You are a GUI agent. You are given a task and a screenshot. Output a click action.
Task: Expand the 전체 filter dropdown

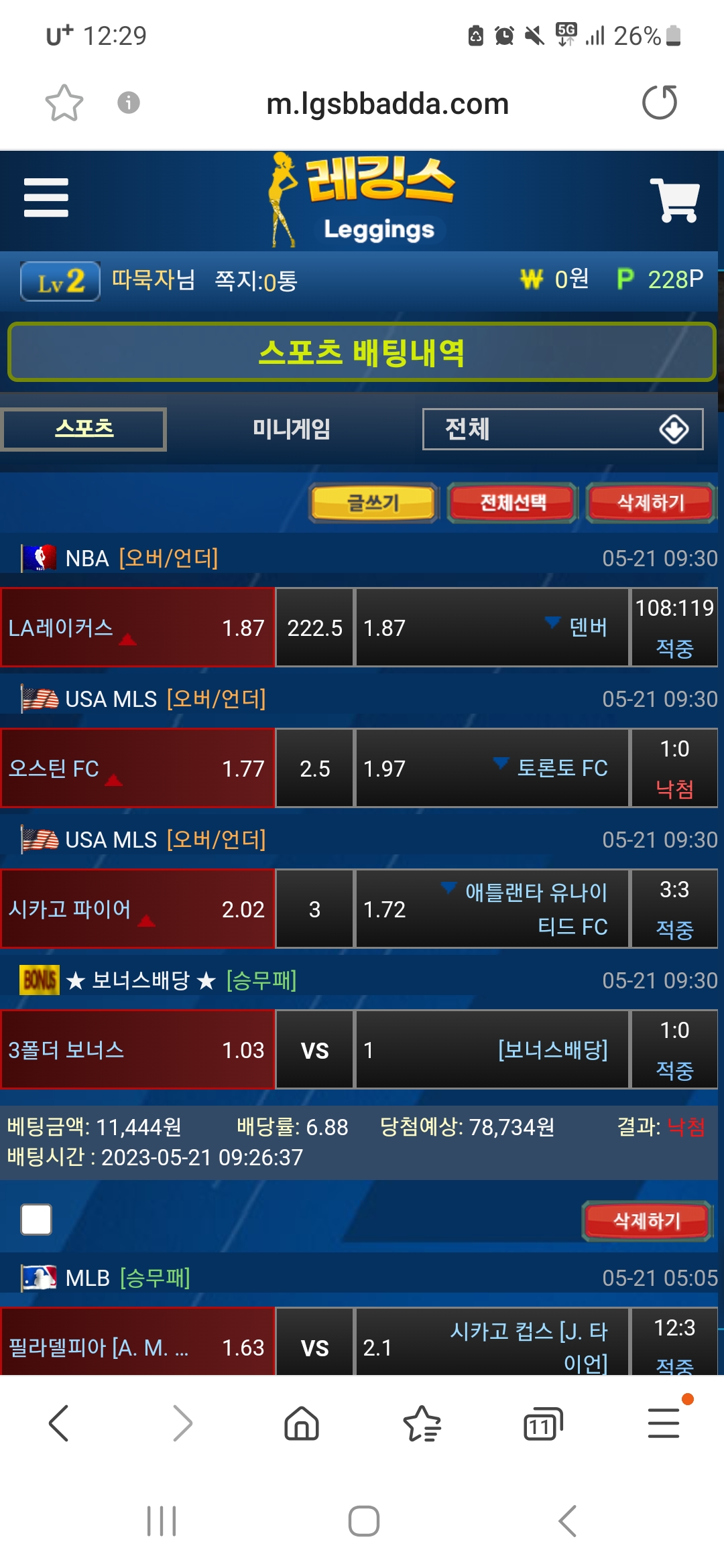click(562, 429)
